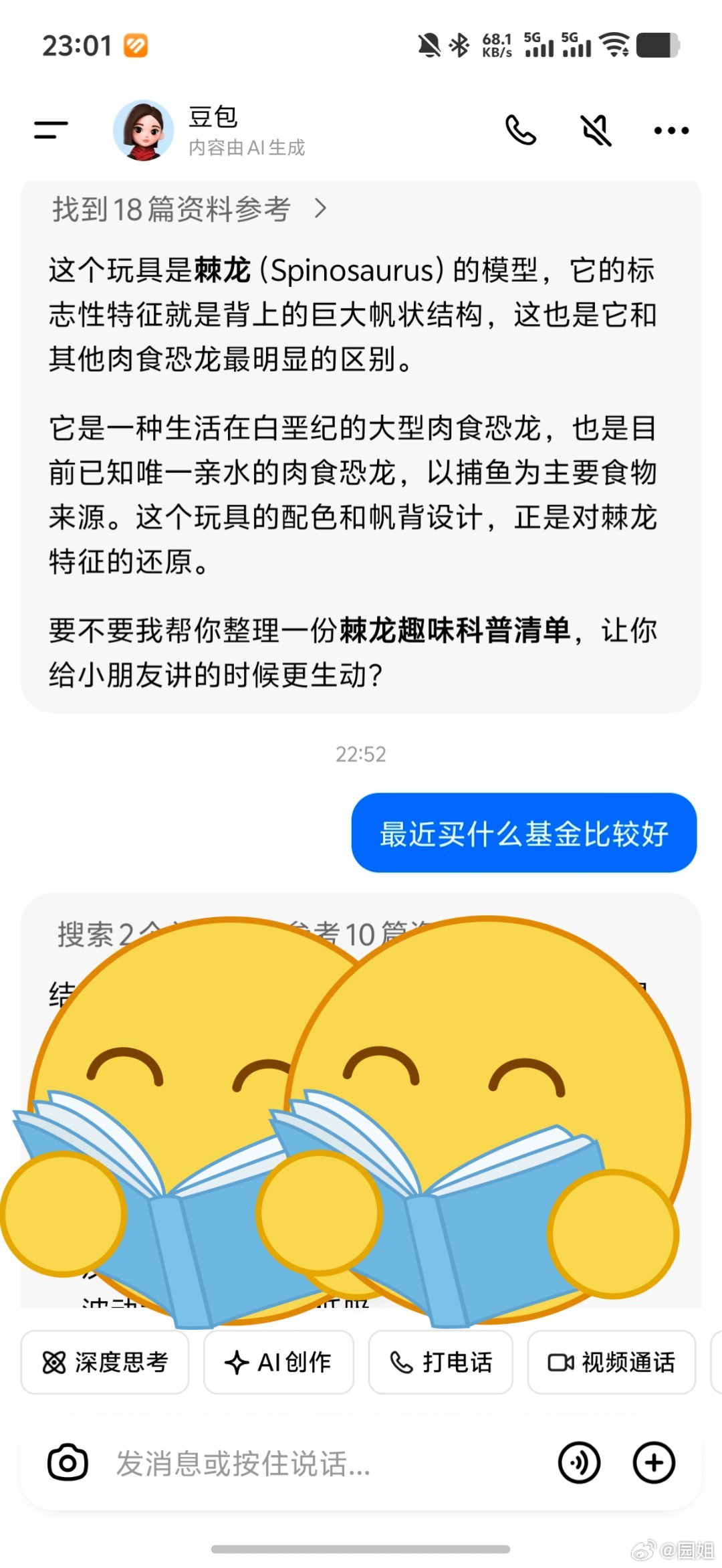722x1568 pixels.
Task: Open the more options menu with three dots
Action: [670, 129]
